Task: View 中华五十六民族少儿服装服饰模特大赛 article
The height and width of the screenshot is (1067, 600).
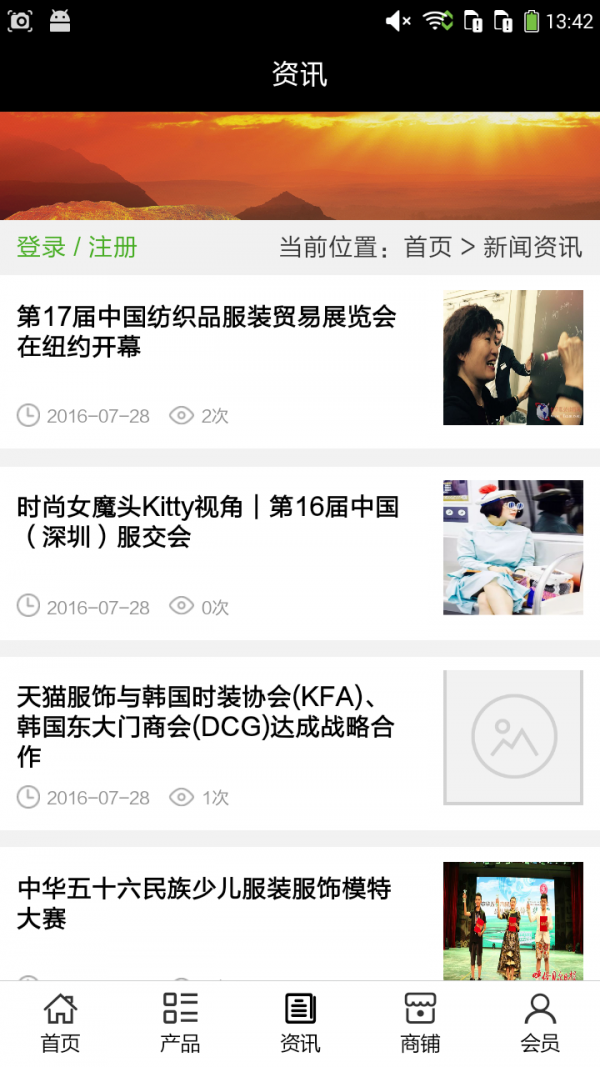Action: [204, 902]
